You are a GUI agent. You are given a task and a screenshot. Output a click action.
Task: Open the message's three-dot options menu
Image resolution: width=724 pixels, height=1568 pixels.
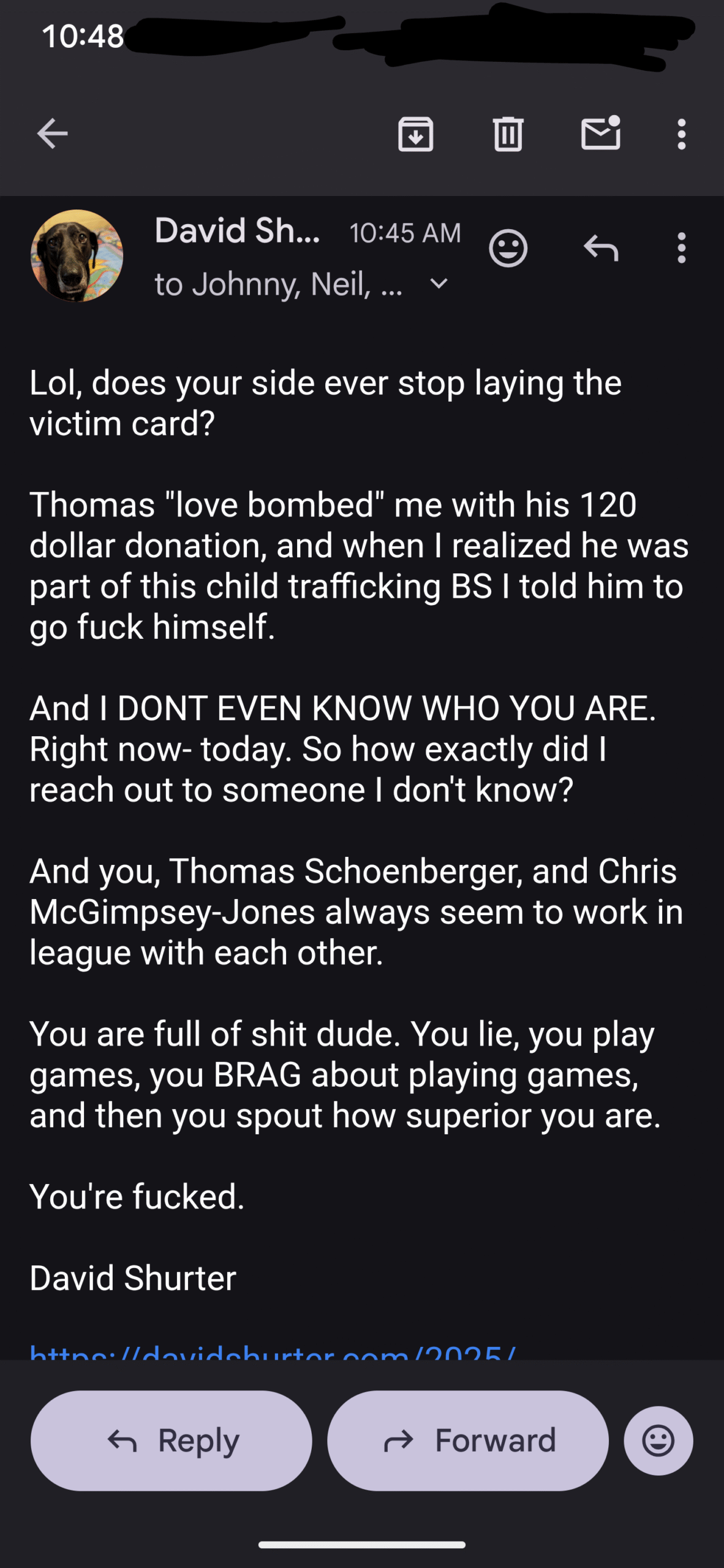681,248
